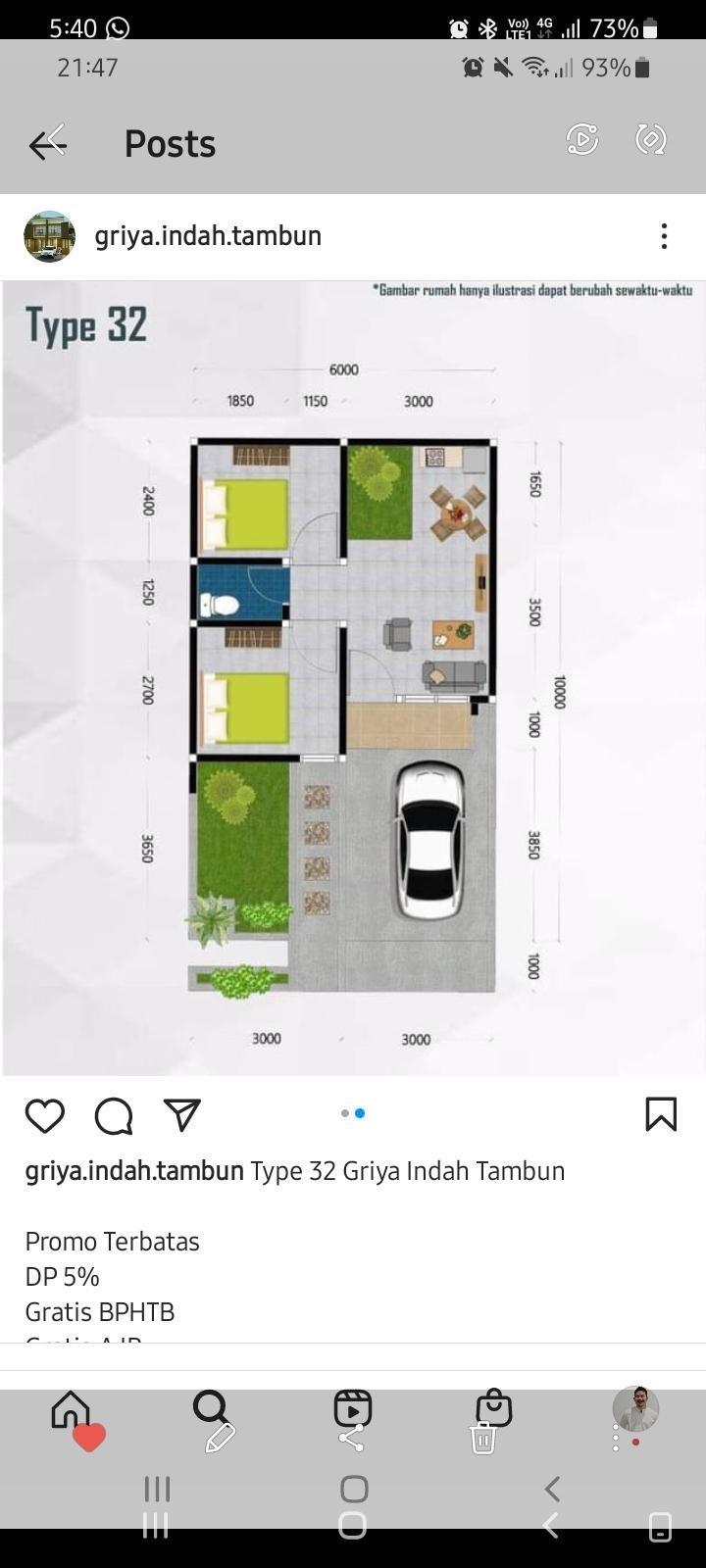
Task: Open the Shop bag tab
Action: click(x=493, y=1407)
